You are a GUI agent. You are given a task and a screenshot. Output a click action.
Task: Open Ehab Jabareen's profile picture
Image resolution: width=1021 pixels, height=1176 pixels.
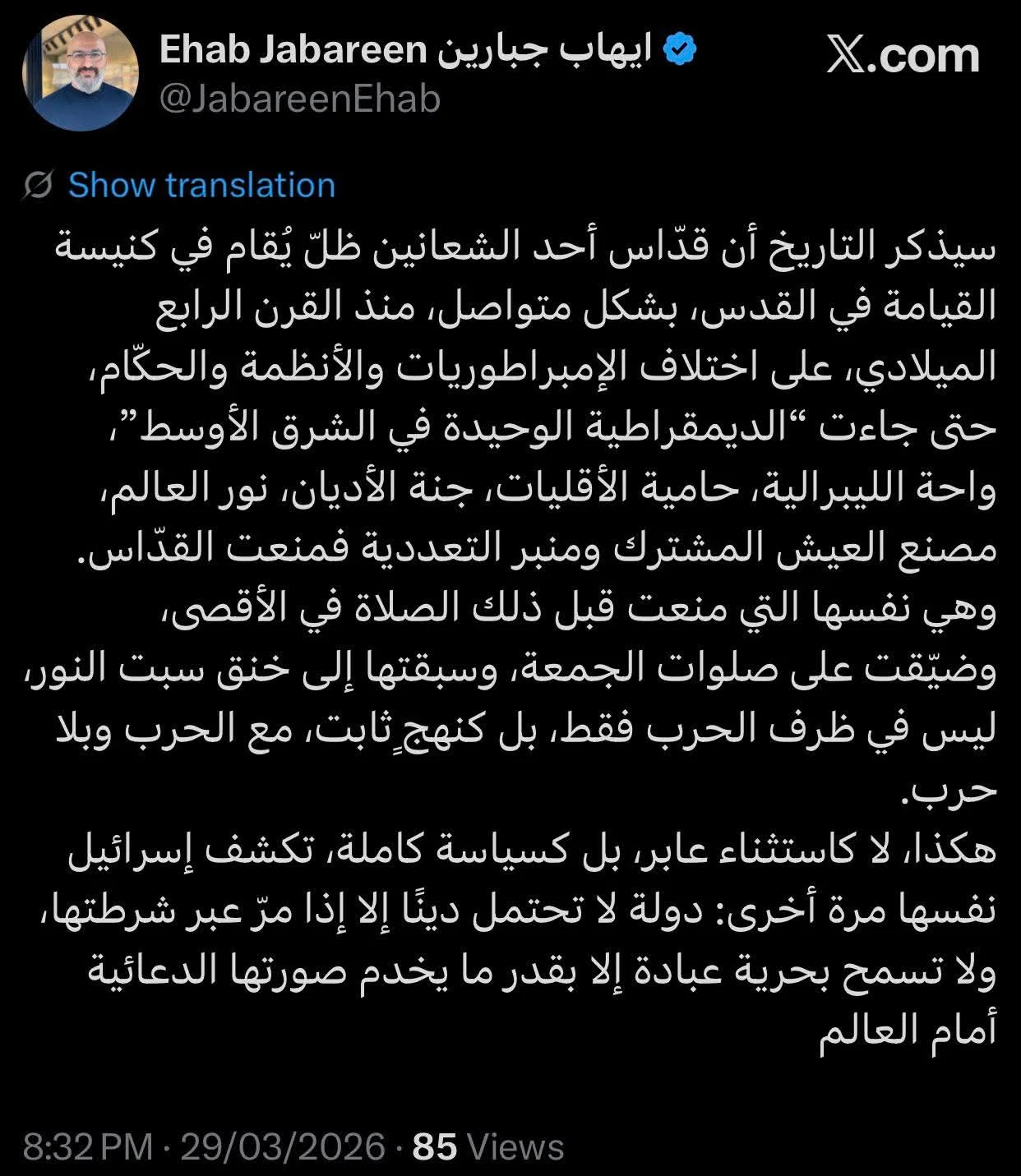[x=81, y=73]
